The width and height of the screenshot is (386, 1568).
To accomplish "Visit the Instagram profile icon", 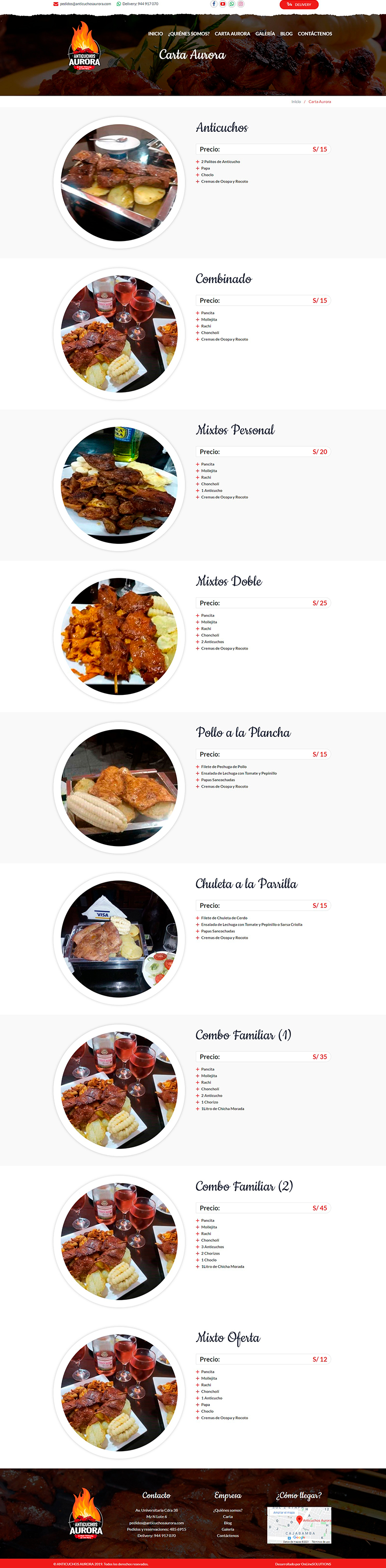I will 241,4.
